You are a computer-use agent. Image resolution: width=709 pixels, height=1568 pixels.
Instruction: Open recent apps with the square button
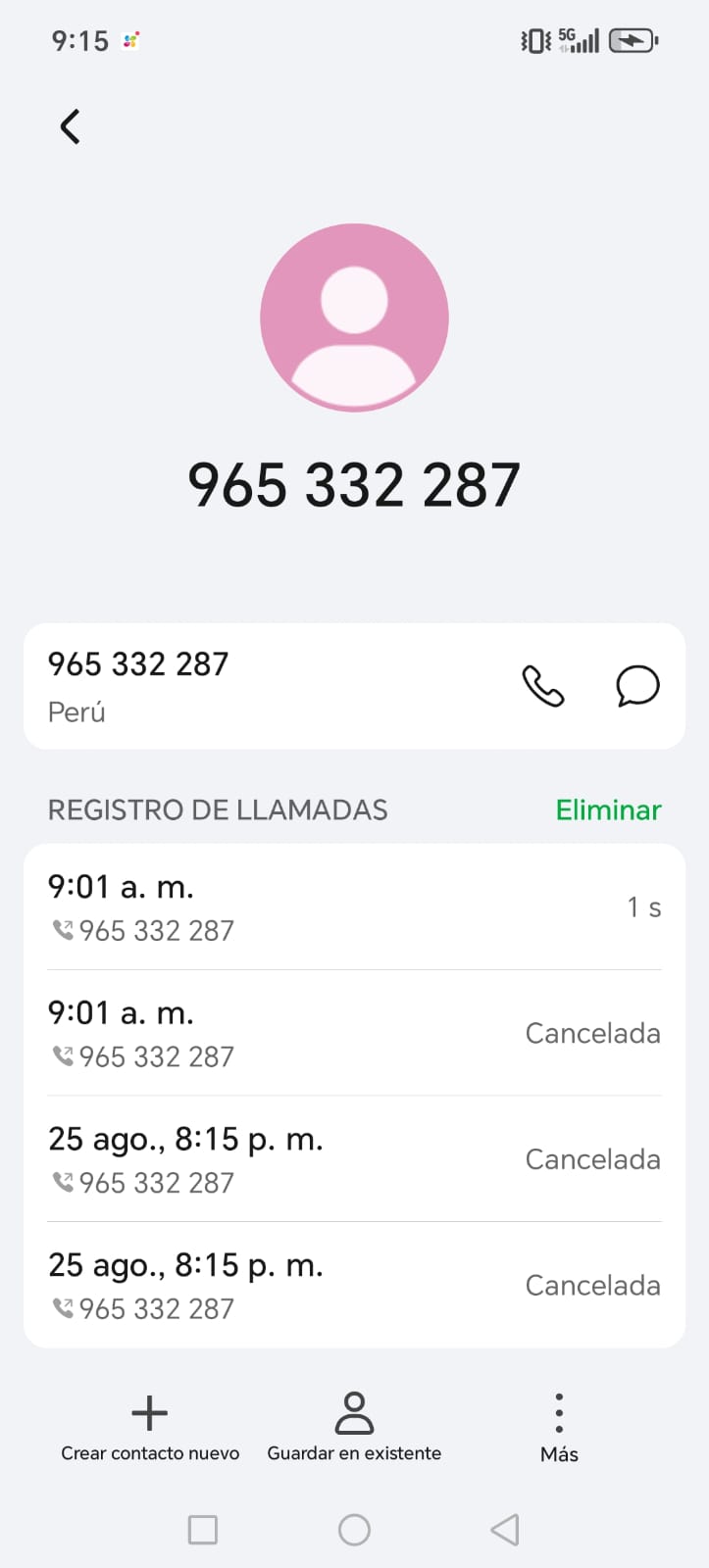click(x=203, y=1530)
